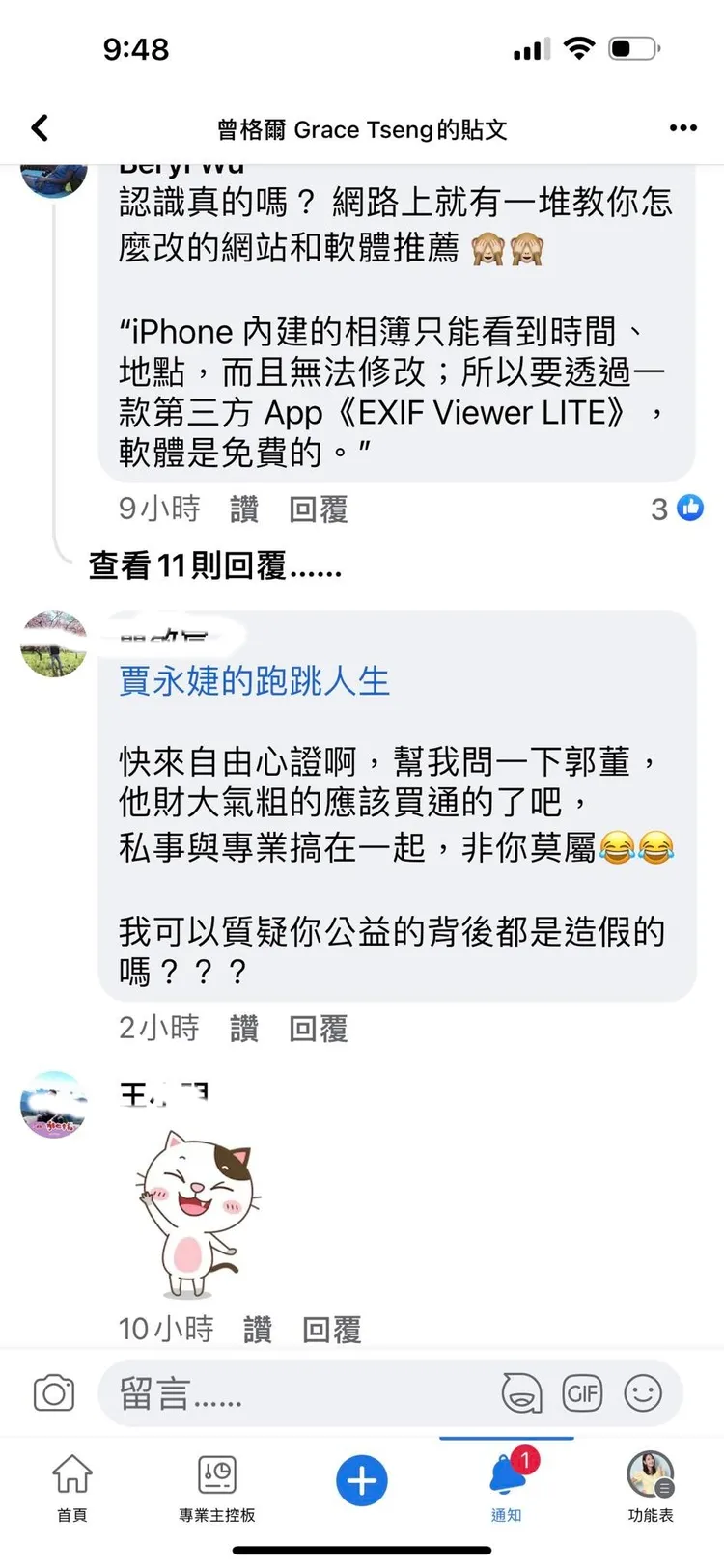Viewport: 724px width, 1568px height.
Task: Open Beryl Wu's profile picture
Action: [53, 179]
